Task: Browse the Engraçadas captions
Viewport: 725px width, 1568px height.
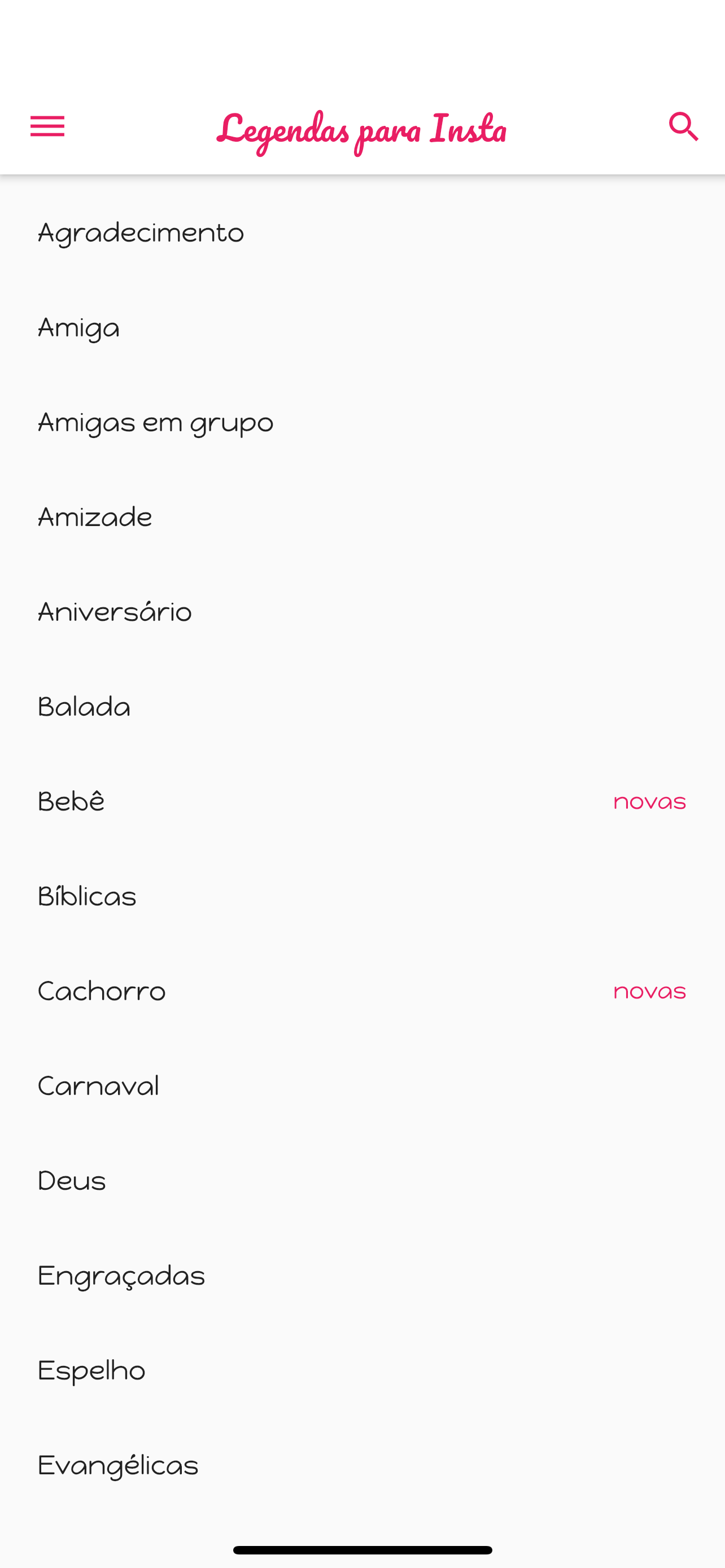Action: click(121, 1276)
